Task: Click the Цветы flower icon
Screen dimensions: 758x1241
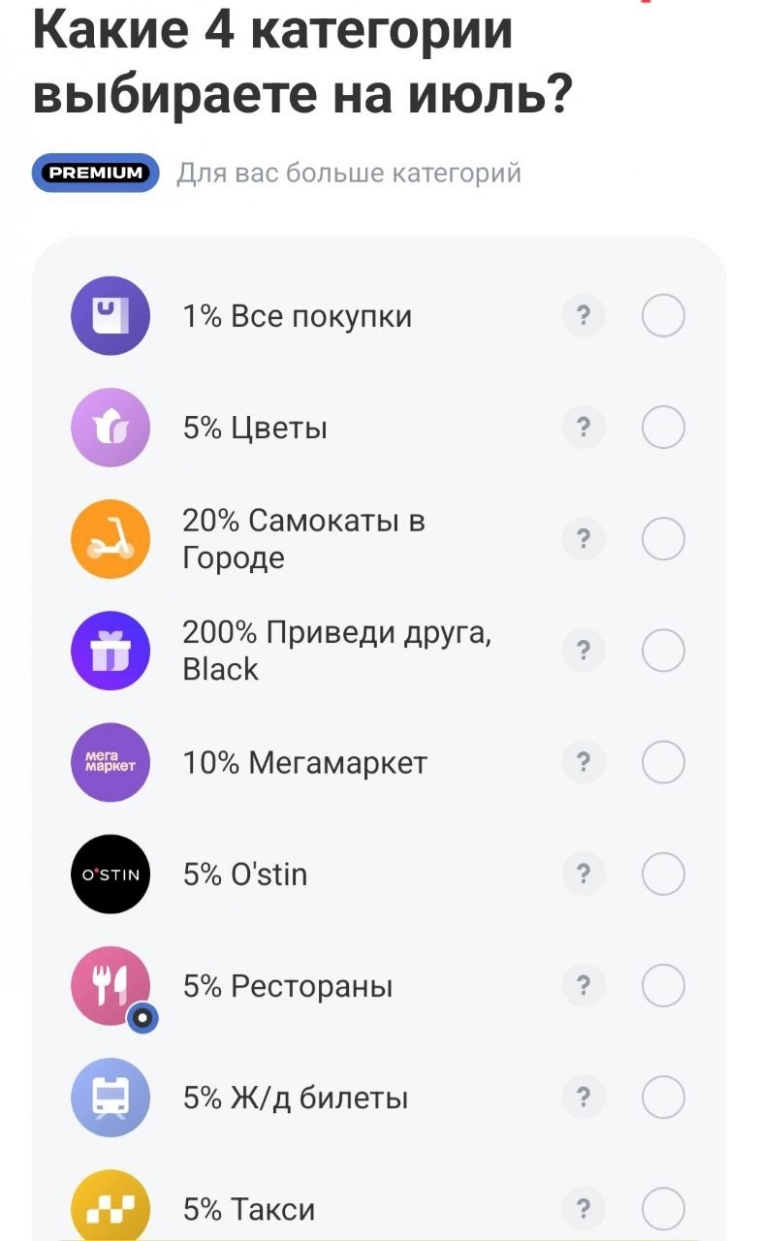Action: (x=110, y=427)
